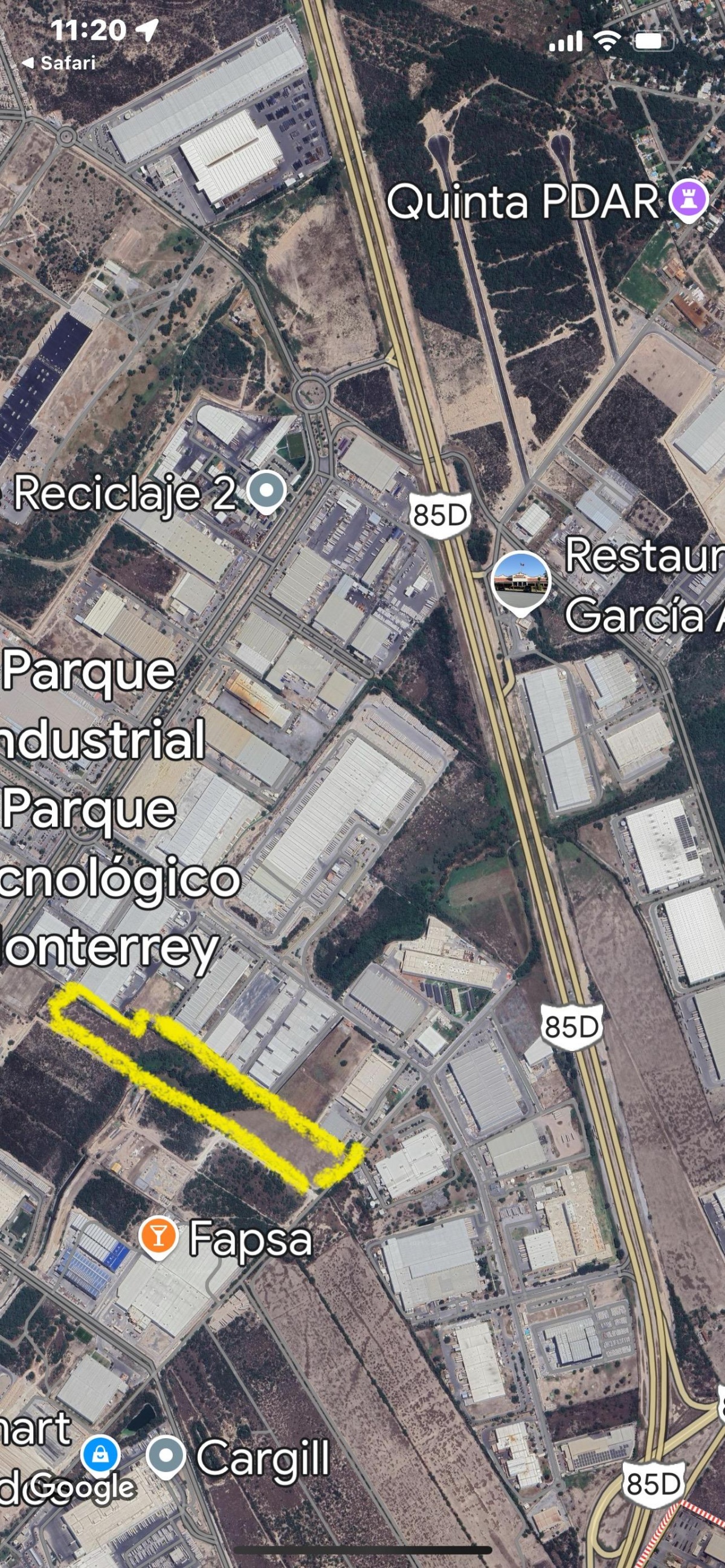
Task: View the Cargill location pin
Action: coord(166,1457)
